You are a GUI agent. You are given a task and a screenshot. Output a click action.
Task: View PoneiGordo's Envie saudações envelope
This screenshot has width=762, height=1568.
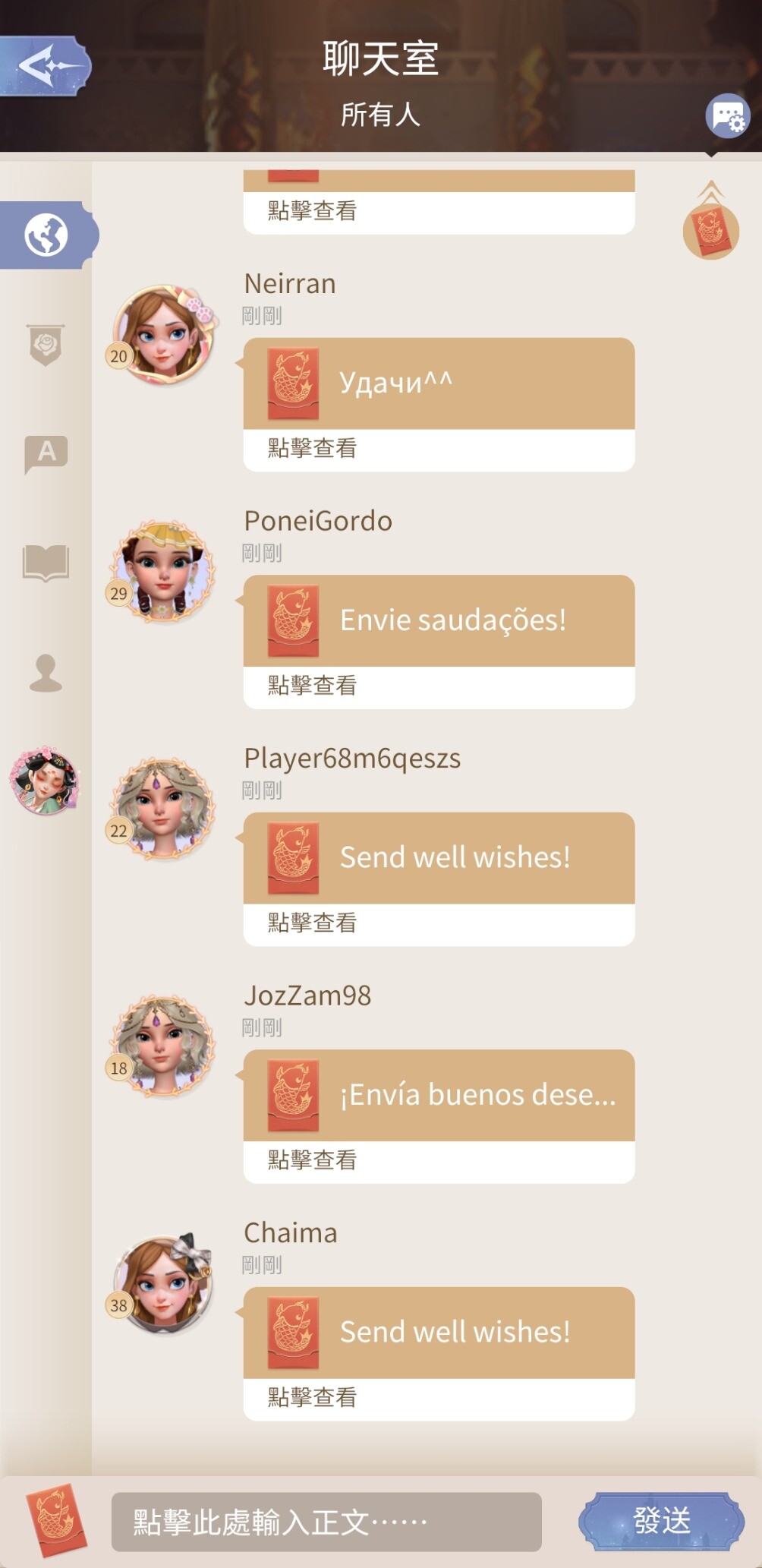439,642
